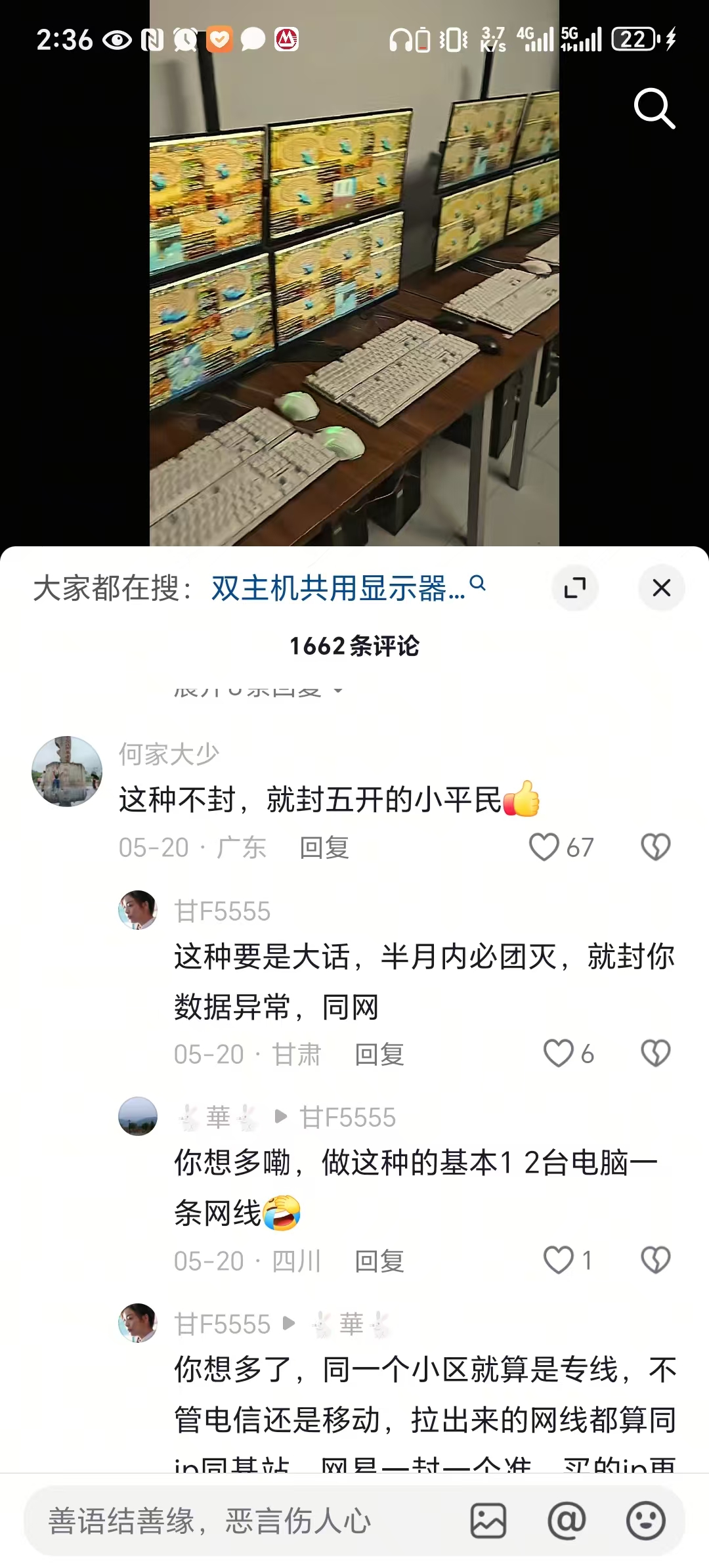Close the comments panel
The width and height of the screenshot is (709, 1568).
tap(661, 588)
